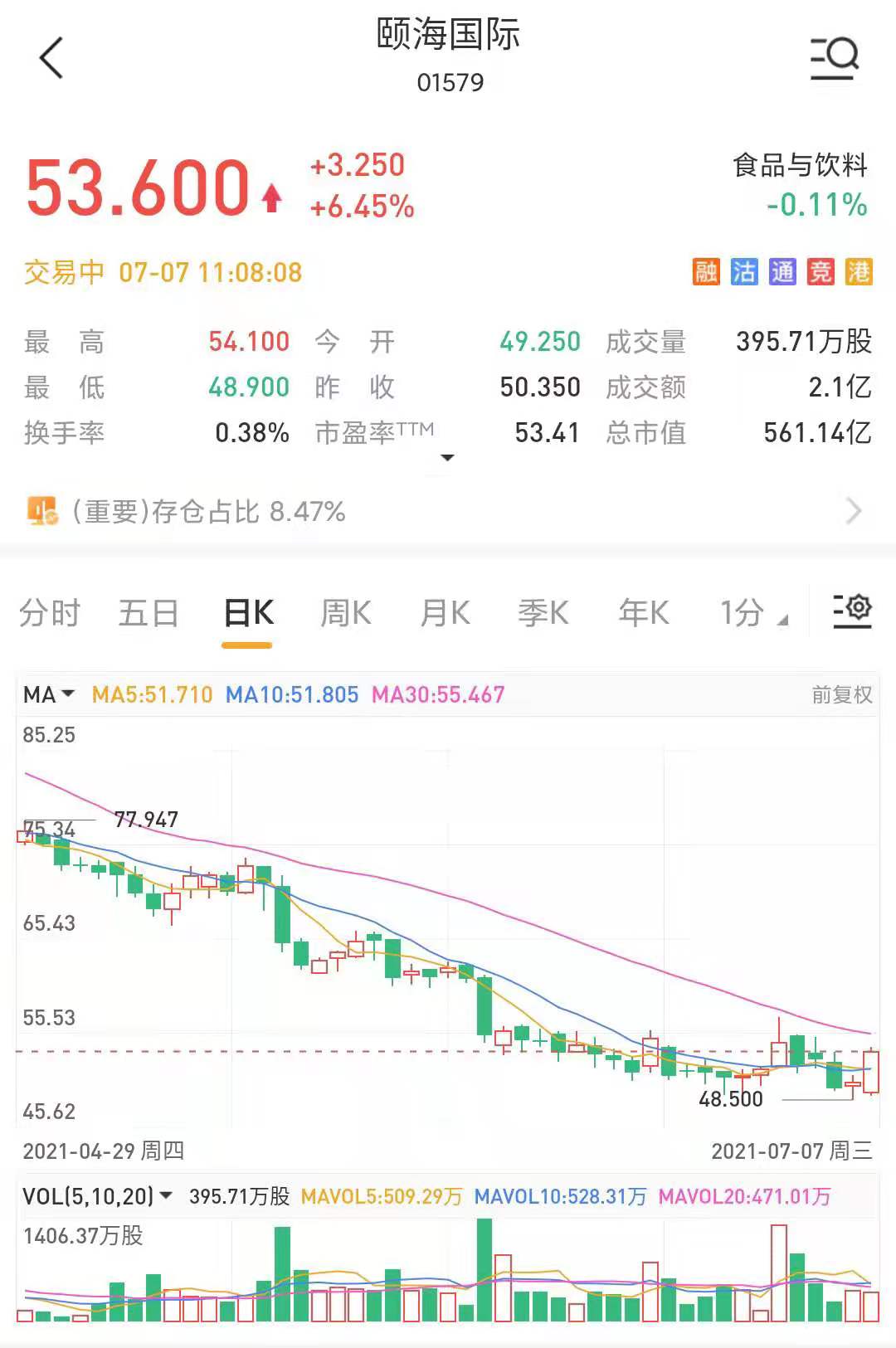The image size is (896, 1348).
Task: Expand more quote details below 市盈率
Action: (x=448, y=458)
